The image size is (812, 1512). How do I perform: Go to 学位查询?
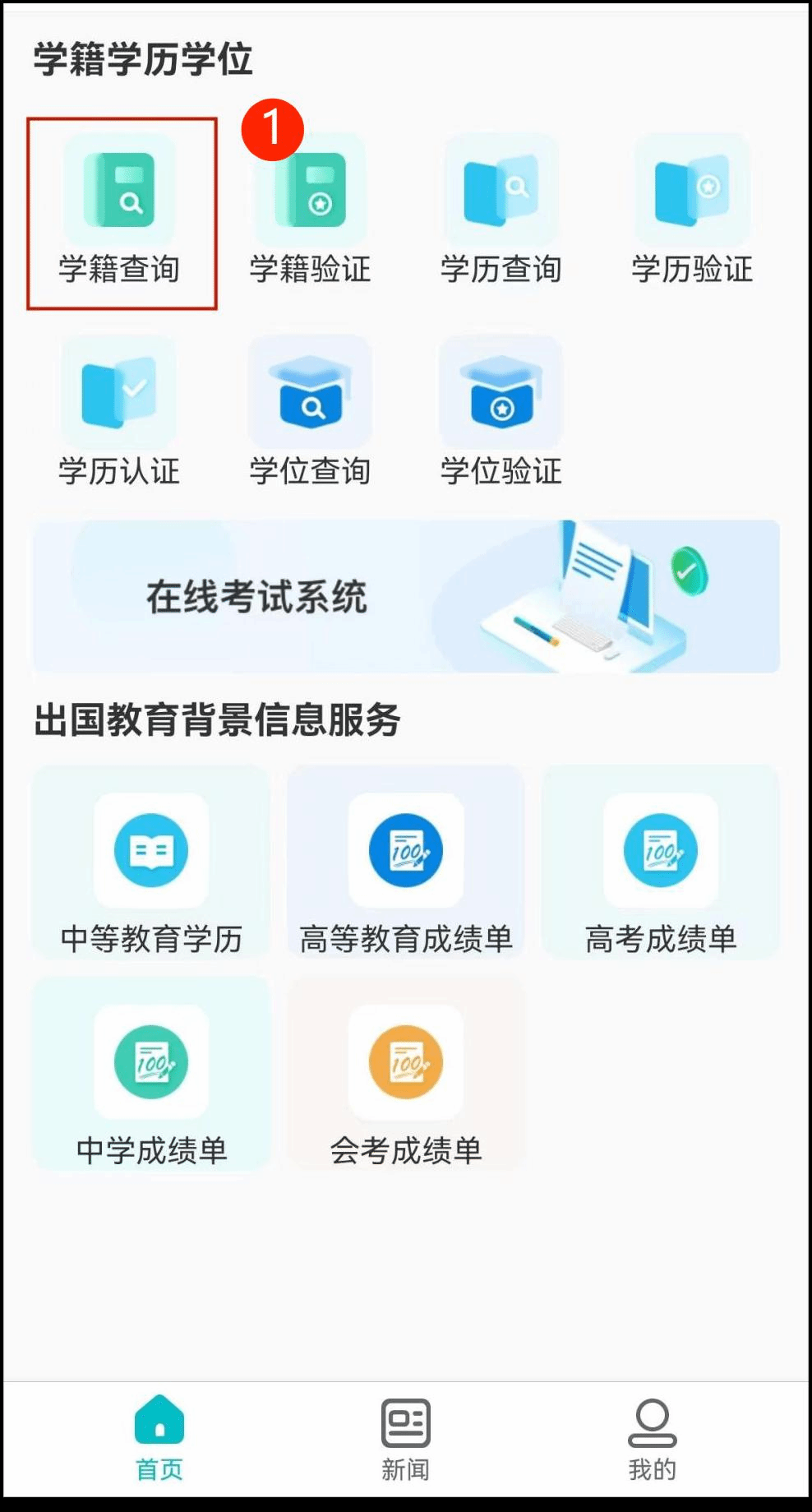(311, 413)
